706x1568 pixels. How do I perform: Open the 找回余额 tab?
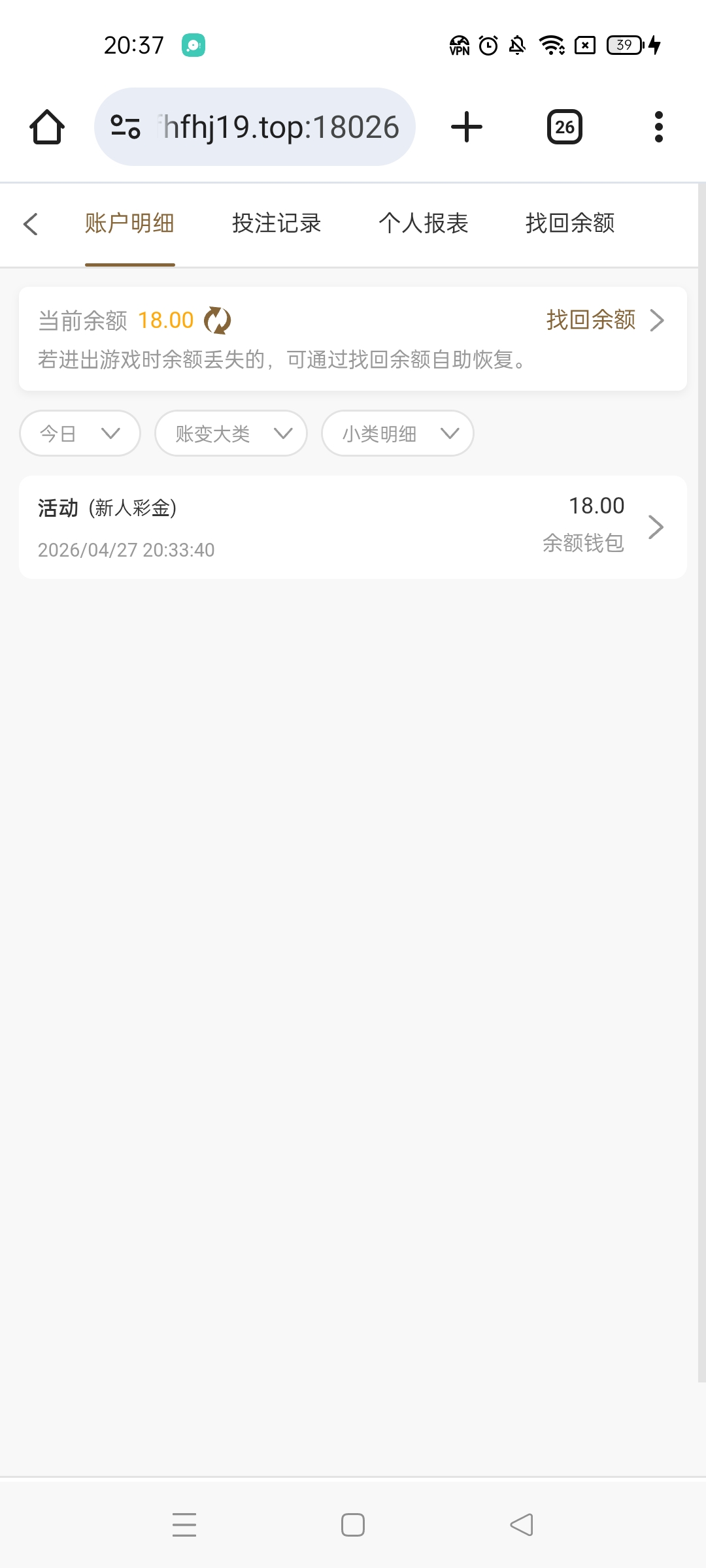[570, 223]
